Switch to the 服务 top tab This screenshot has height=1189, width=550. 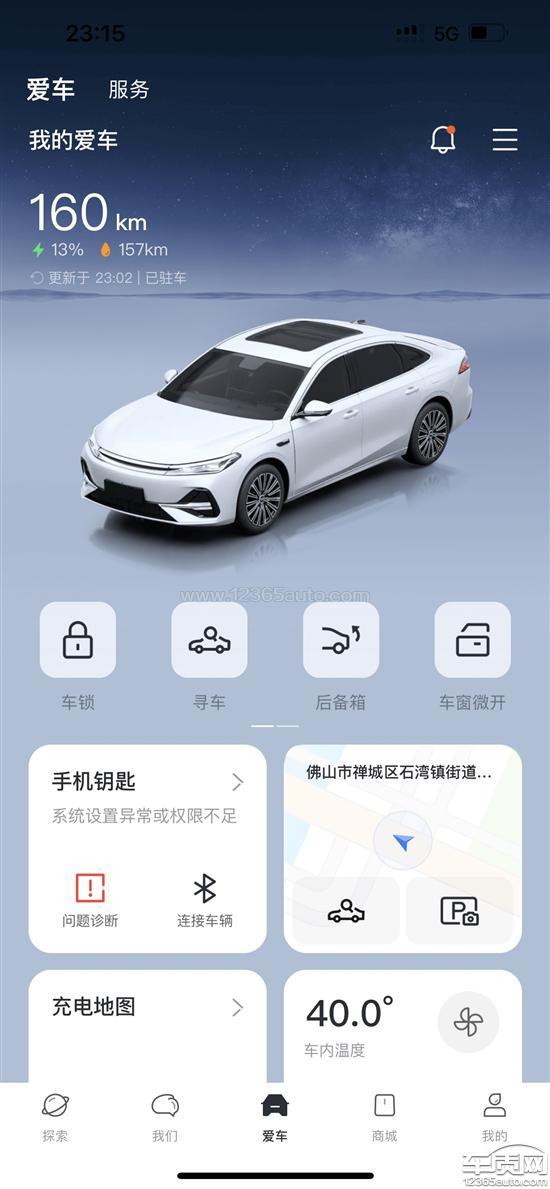click(x=128, y=89)
